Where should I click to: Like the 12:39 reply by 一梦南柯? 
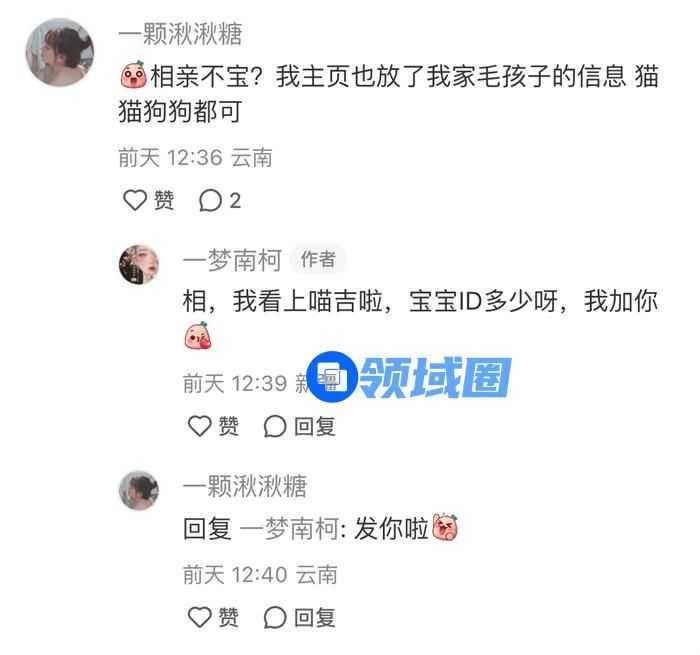[214, 427]
